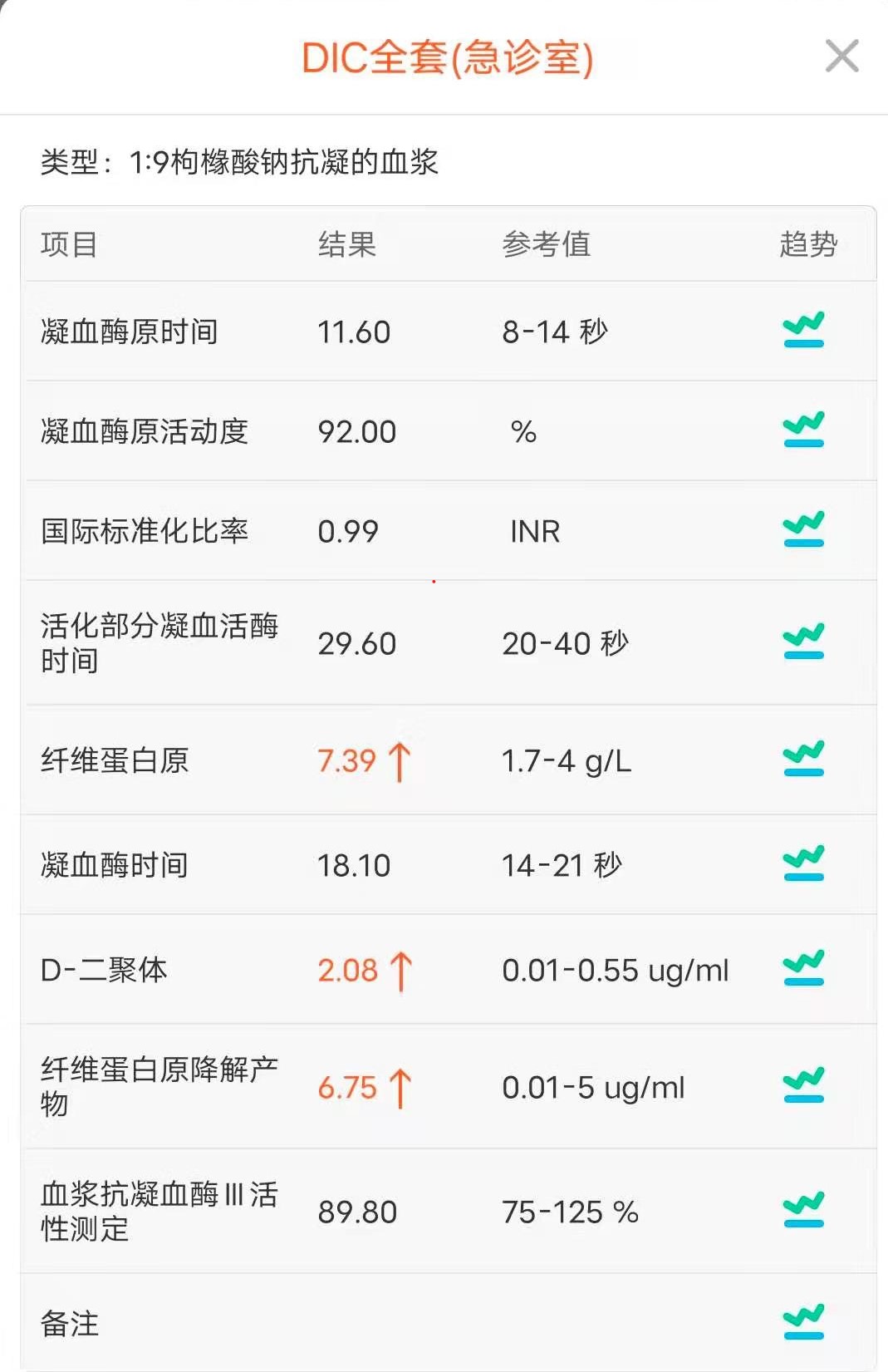Show the 纤维蛋白原 trend chart

point(804,758)
